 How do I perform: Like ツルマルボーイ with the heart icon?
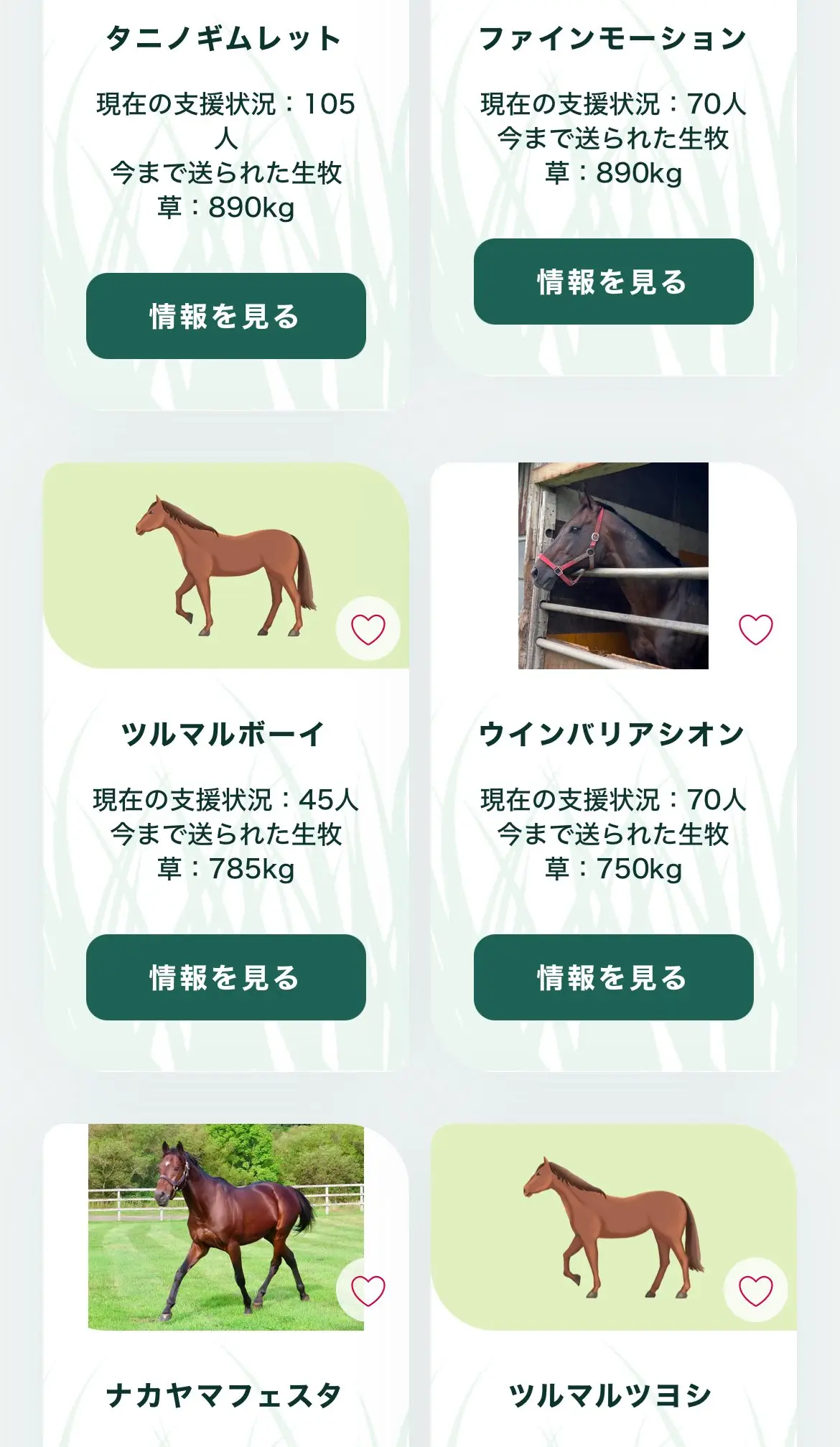pos(368,630)
